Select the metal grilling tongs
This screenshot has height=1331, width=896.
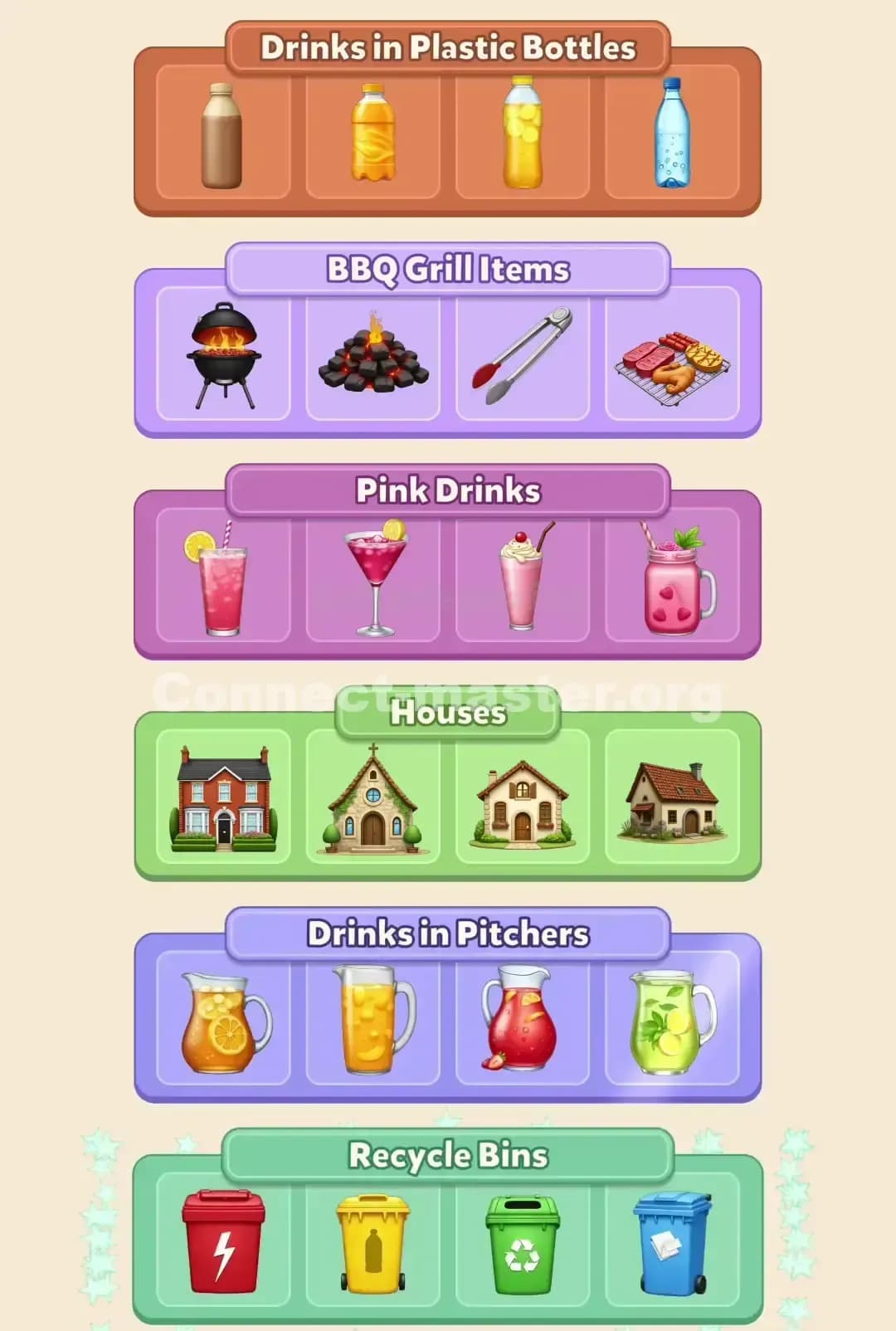(x=522, y=357)
